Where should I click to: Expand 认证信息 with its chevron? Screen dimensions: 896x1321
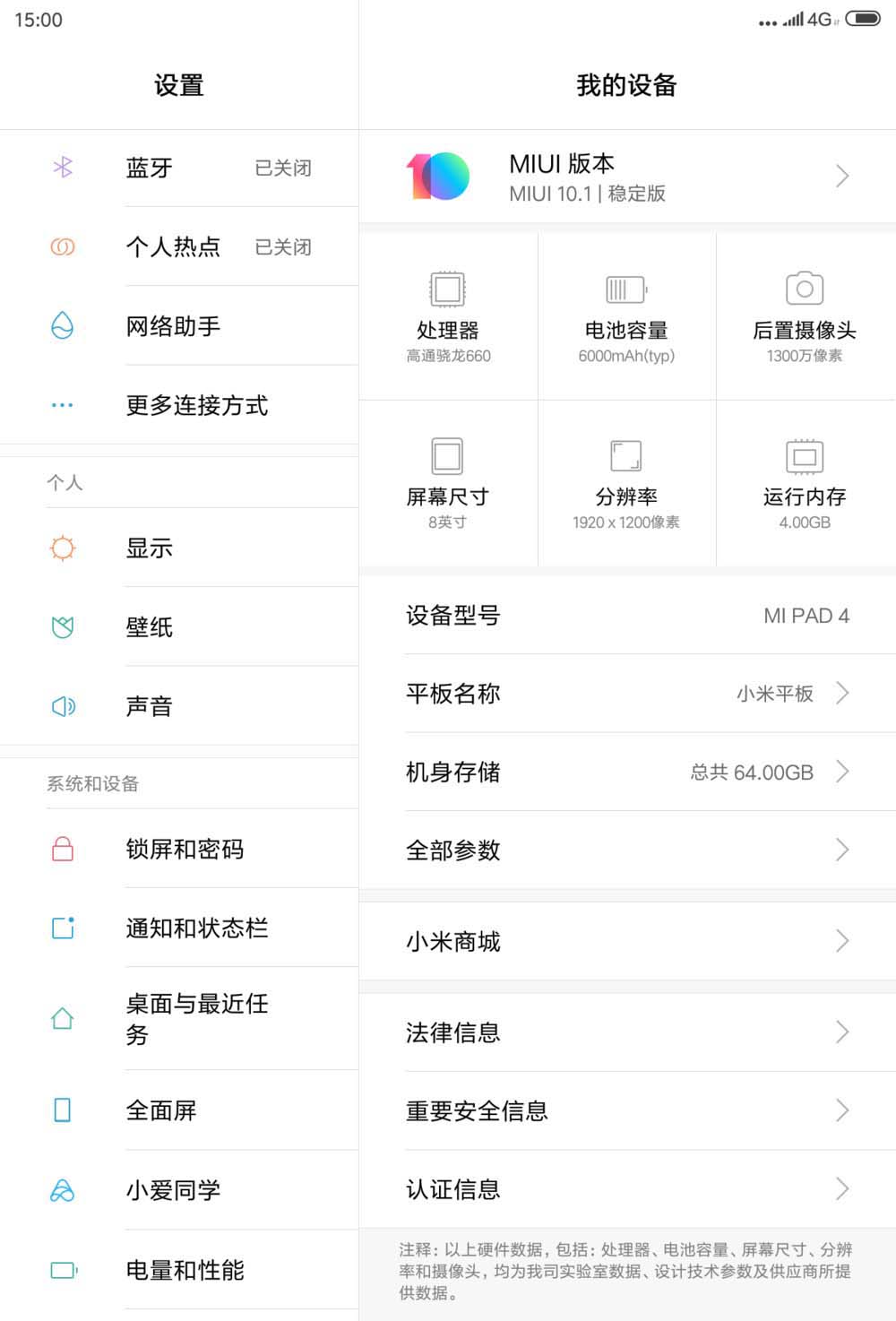tap(840, 1189)
